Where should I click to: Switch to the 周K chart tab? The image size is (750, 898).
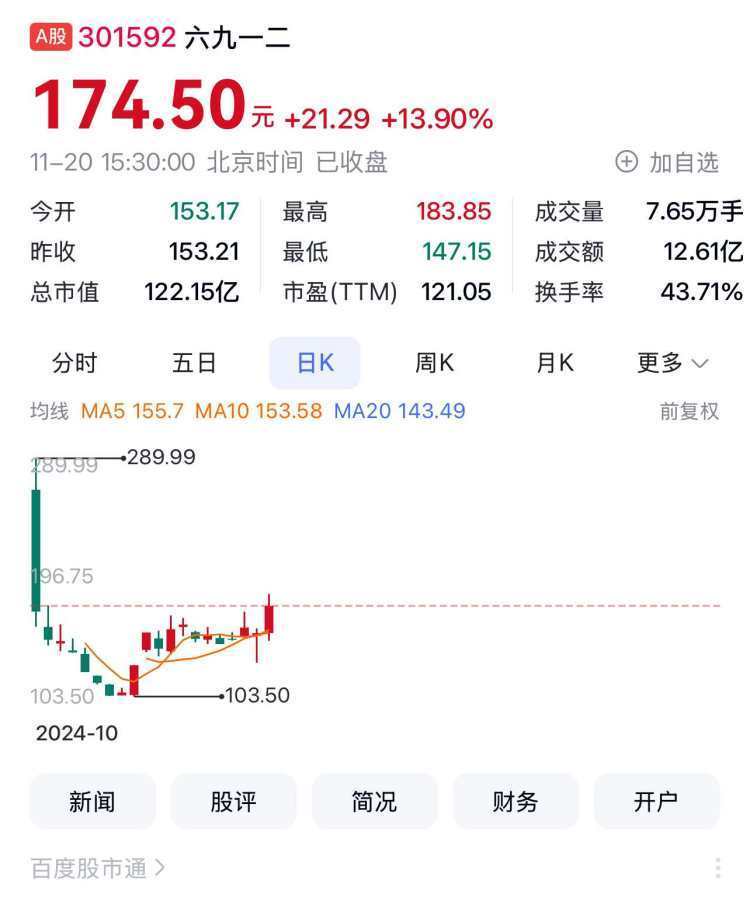[x=434, y=363]
